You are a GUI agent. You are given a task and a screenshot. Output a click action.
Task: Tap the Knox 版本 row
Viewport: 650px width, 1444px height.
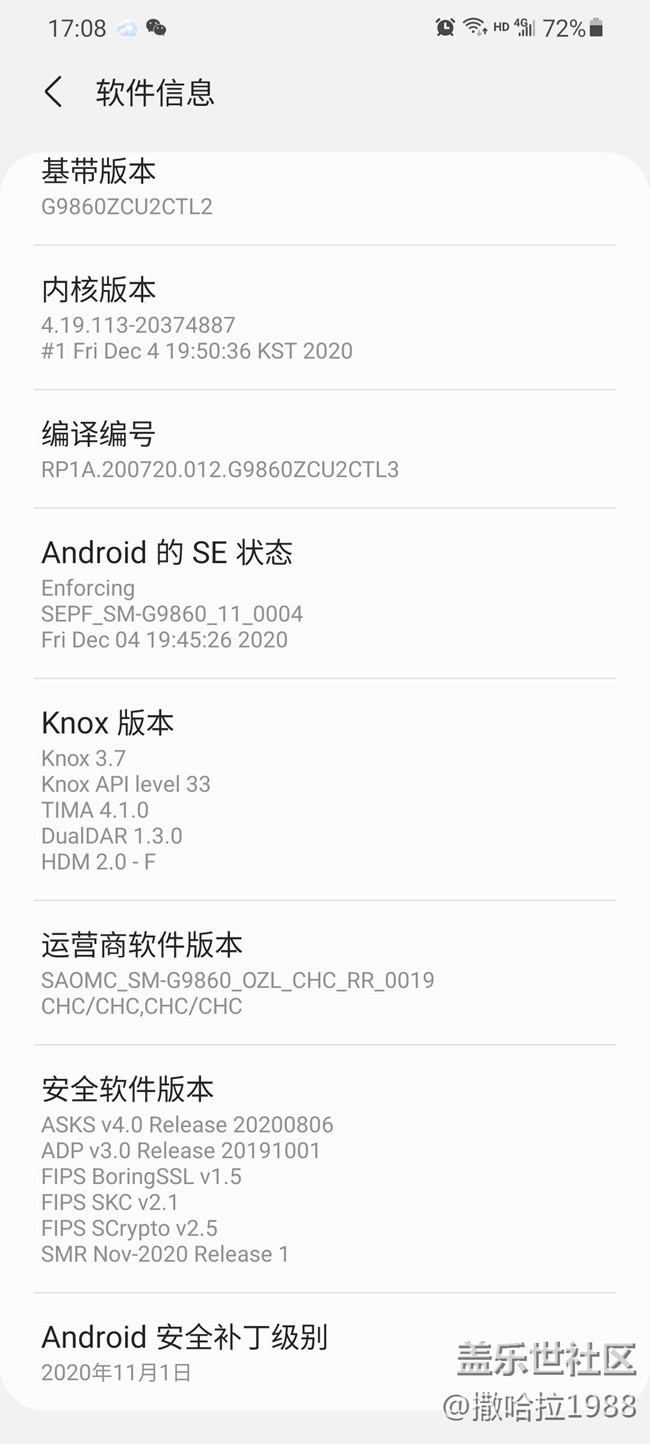pyautogui.click(x=325, y=789)
